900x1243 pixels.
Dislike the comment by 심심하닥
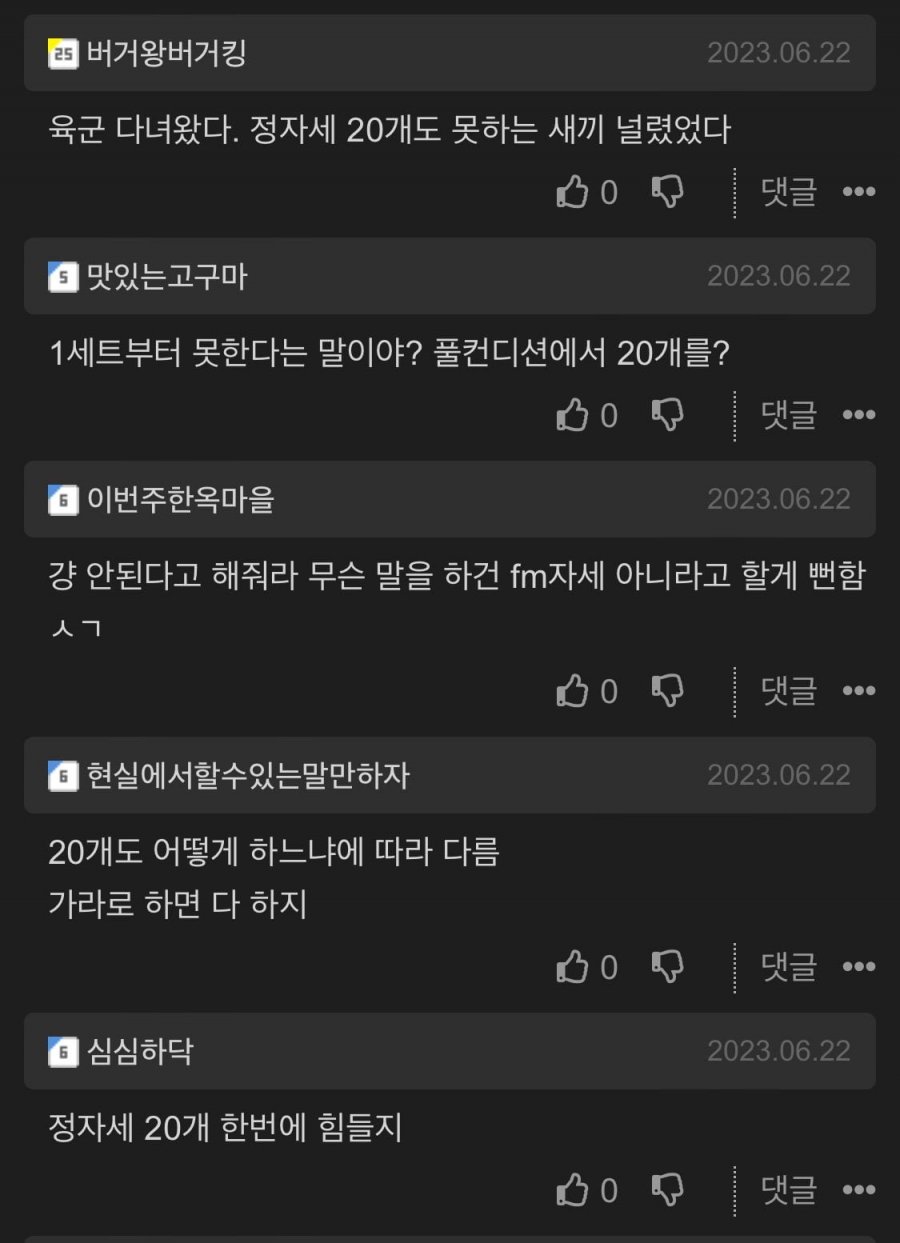click(667, 1190)
